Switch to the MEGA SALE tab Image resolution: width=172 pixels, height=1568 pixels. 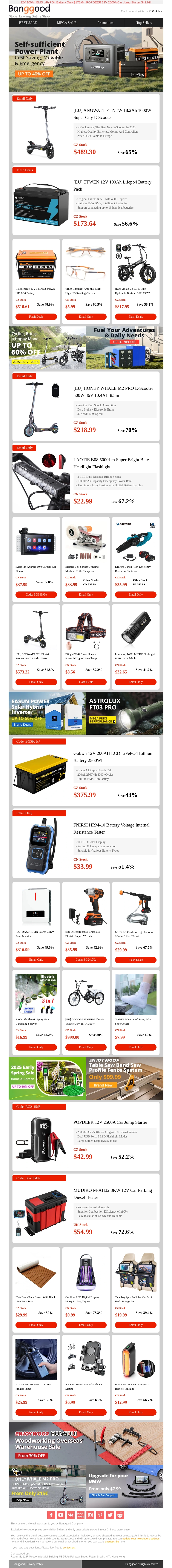click(x=66, y=23)
